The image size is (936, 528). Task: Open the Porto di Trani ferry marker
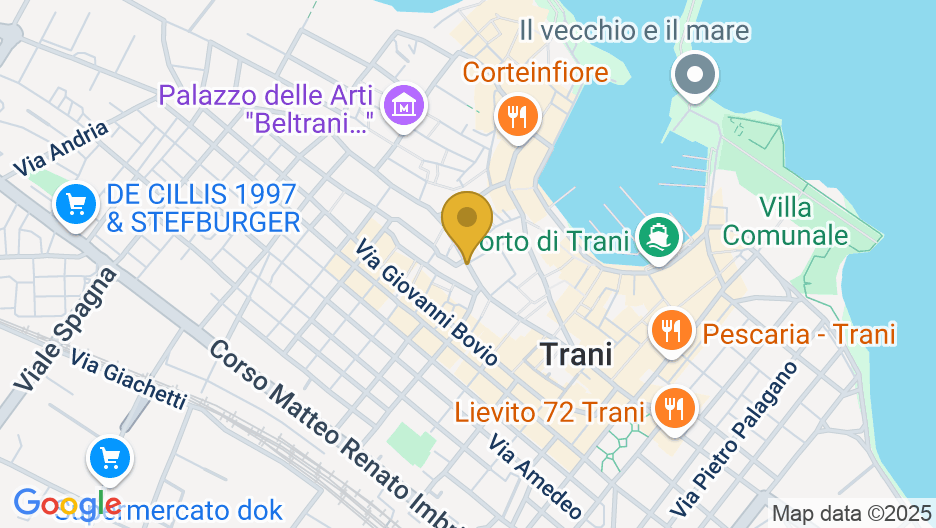click(658, 239)
